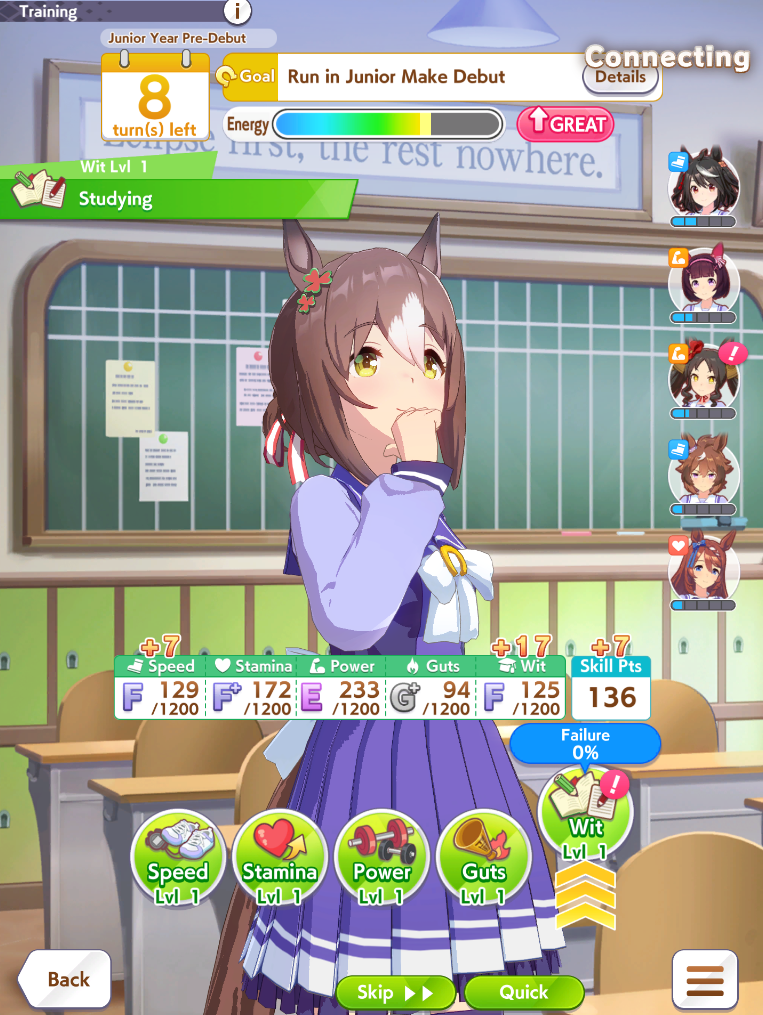This screenshot has width=763, height=1015.
Task: Open the hamburger menu
Action: coord(705,980)
